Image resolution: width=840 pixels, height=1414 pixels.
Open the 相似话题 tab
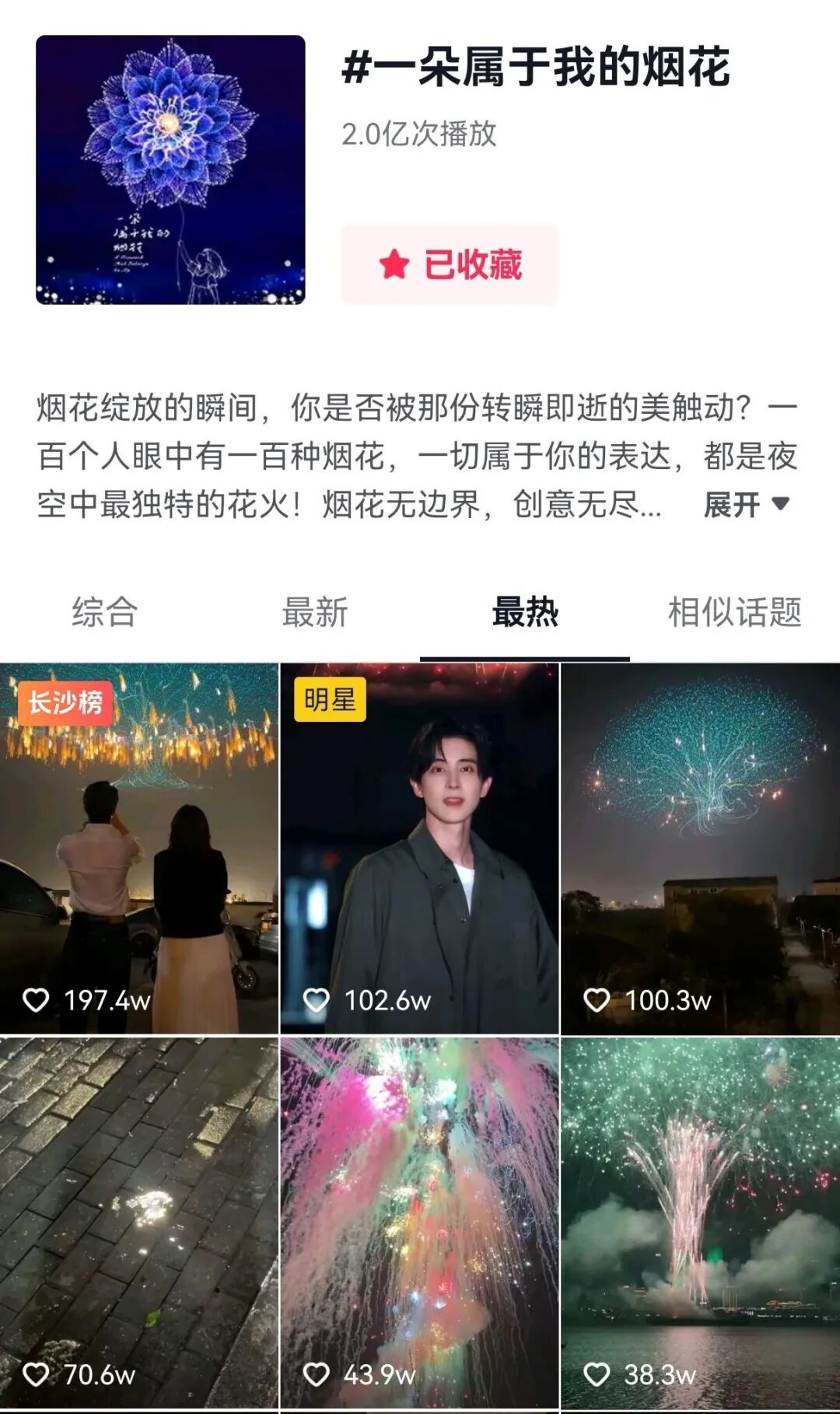[x=734, y=612]
